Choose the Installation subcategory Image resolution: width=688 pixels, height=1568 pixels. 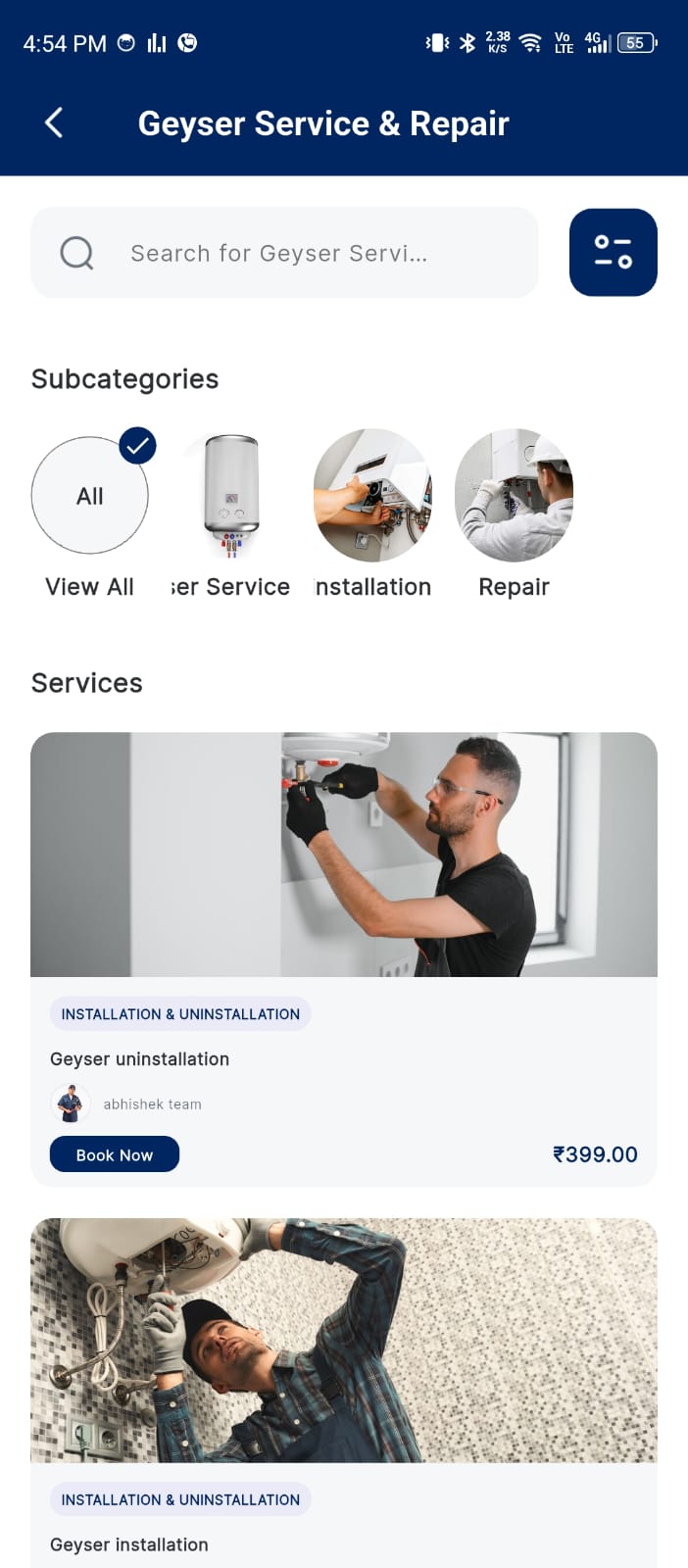point(372,496)
